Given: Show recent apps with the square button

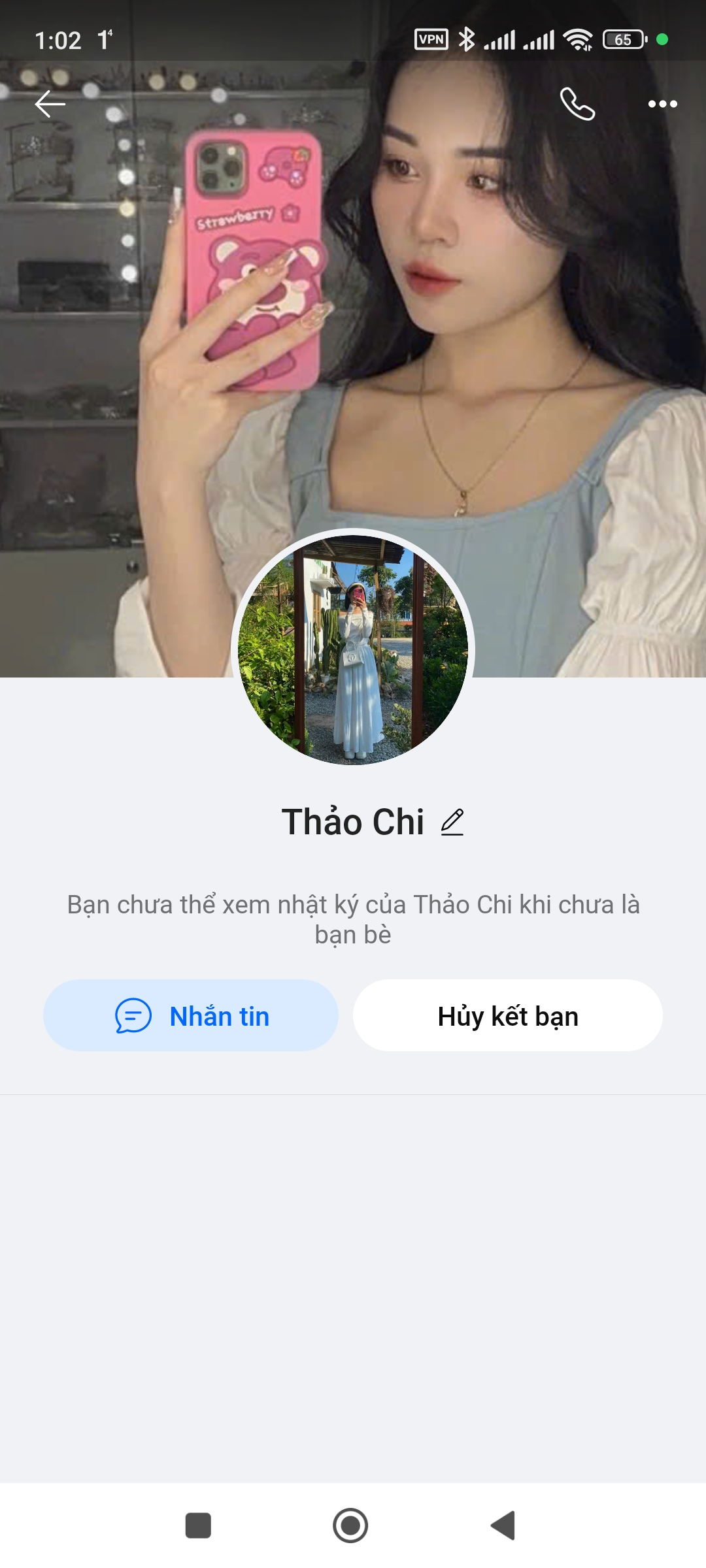Looking at the screenshot, I should tap(198, 1526).
